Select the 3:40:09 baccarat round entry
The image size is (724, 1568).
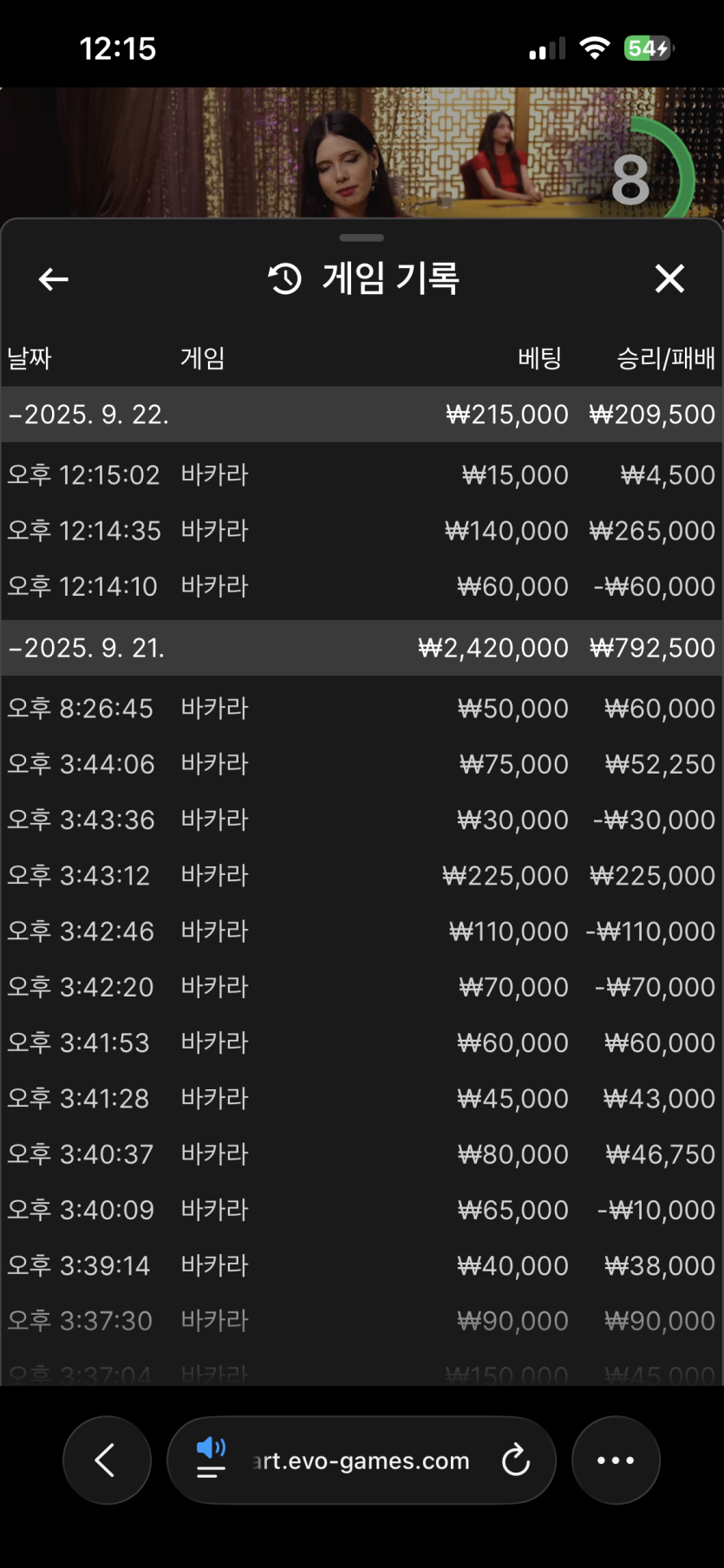tap(362, 1210)
